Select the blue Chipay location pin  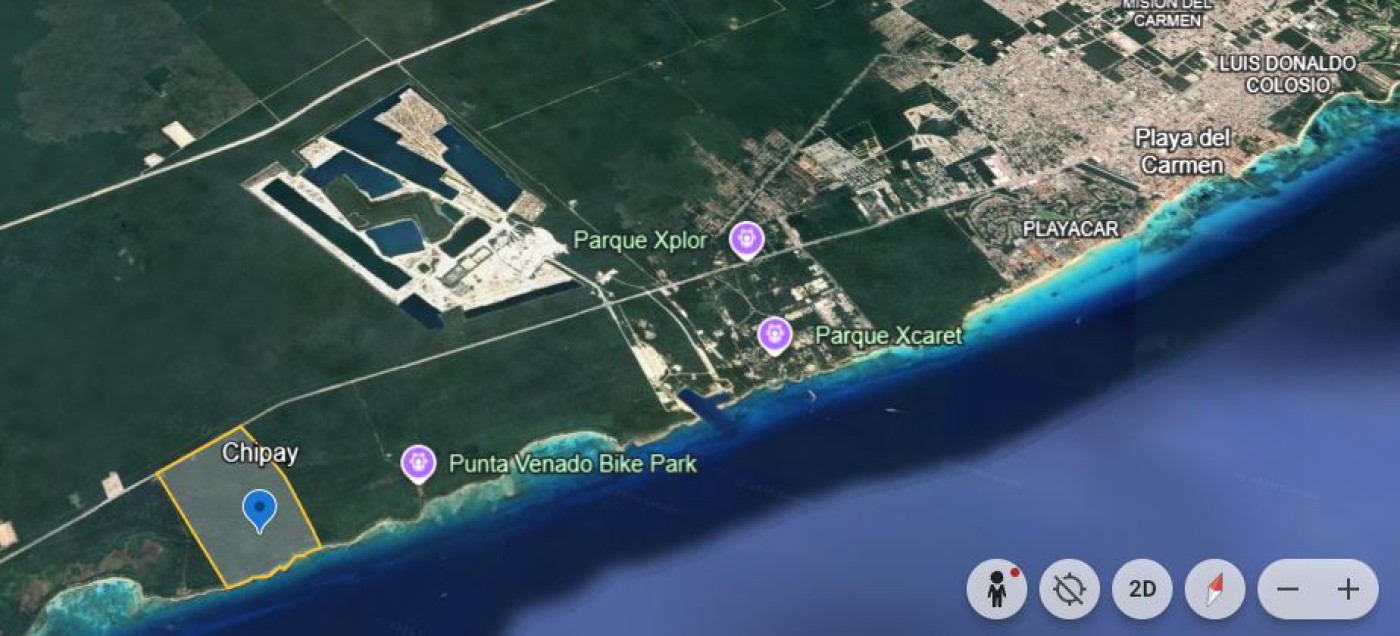click(x=260, y=509)
